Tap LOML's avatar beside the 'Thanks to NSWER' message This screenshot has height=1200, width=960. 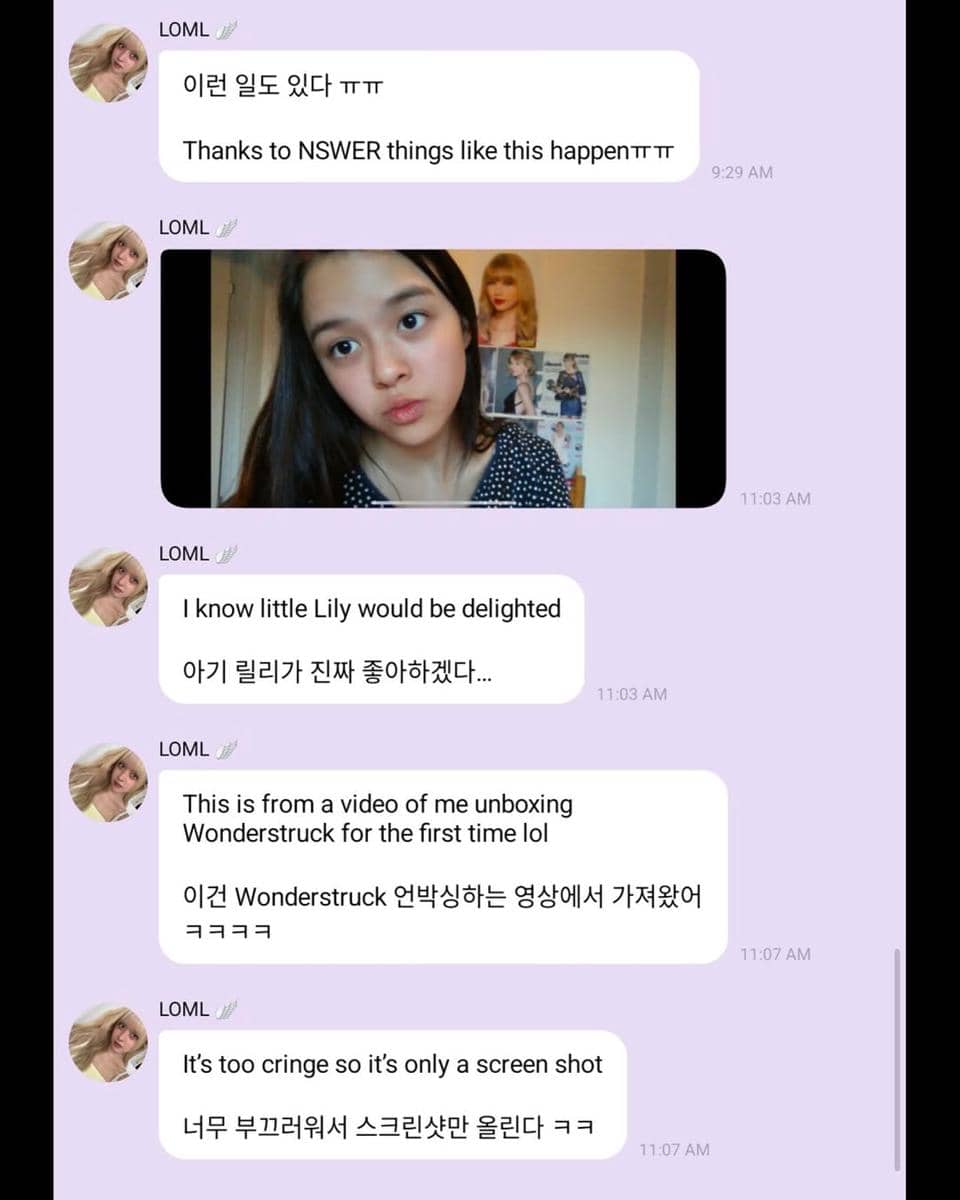click(x=108, y=63)
